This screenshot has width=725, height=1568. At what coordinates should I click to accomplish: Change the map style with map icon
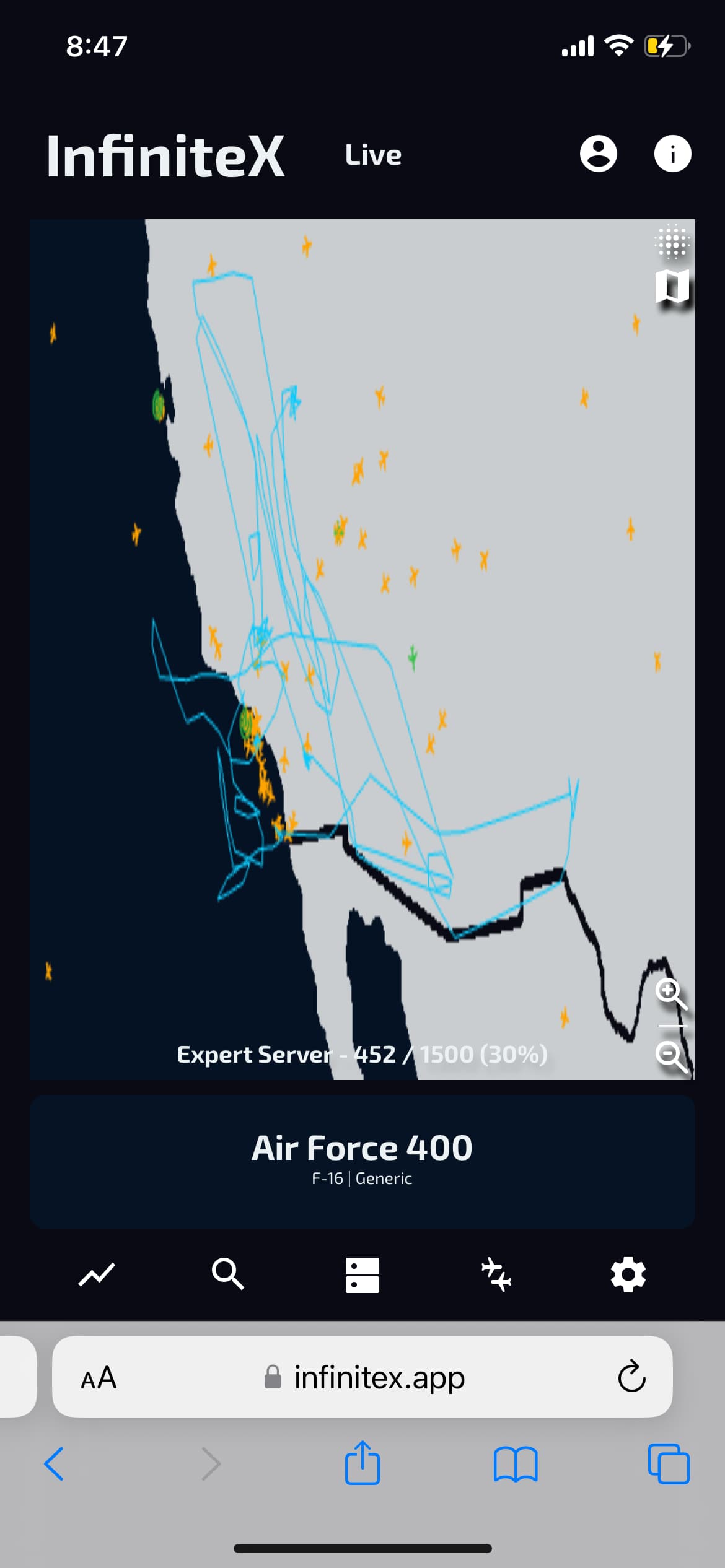(672, 287)
